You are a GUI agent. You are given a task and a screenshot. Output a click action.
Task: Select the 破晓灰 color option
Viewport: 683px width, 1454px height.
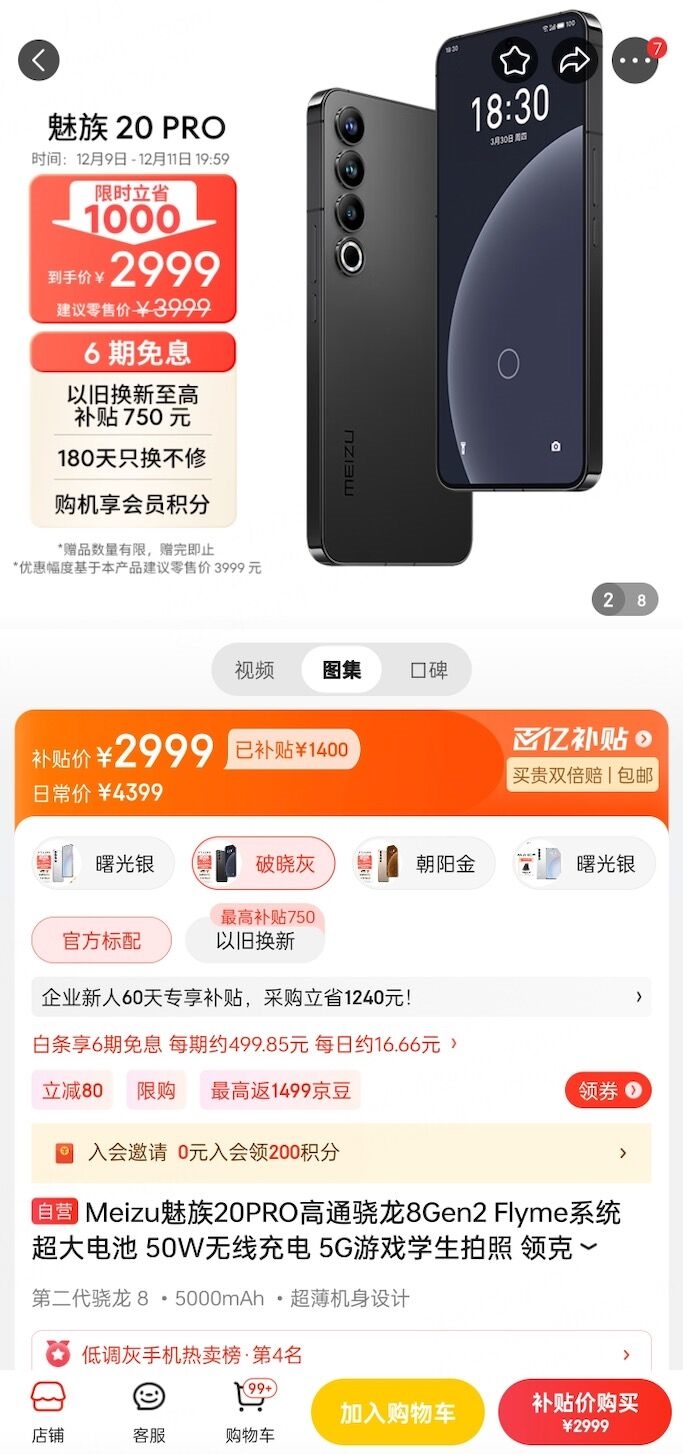click(264, 863)
